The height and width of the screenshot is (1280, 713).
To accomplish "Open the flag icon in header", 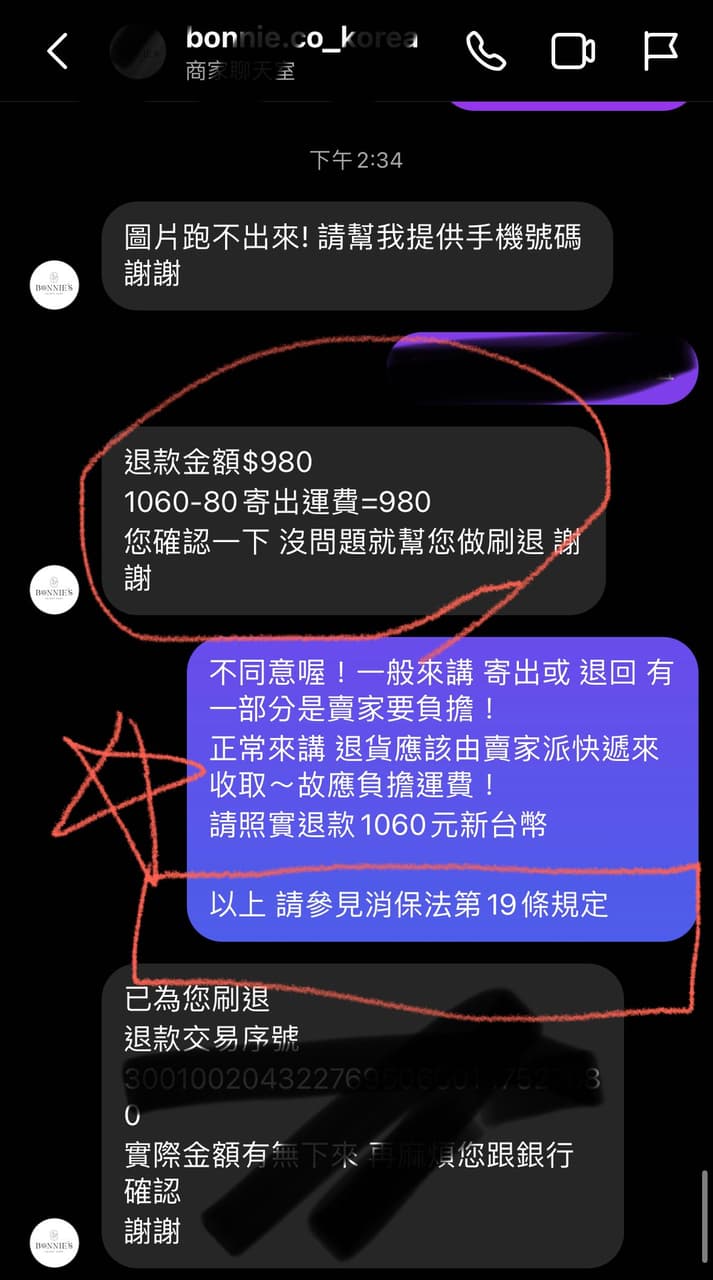I will point(660,51).
